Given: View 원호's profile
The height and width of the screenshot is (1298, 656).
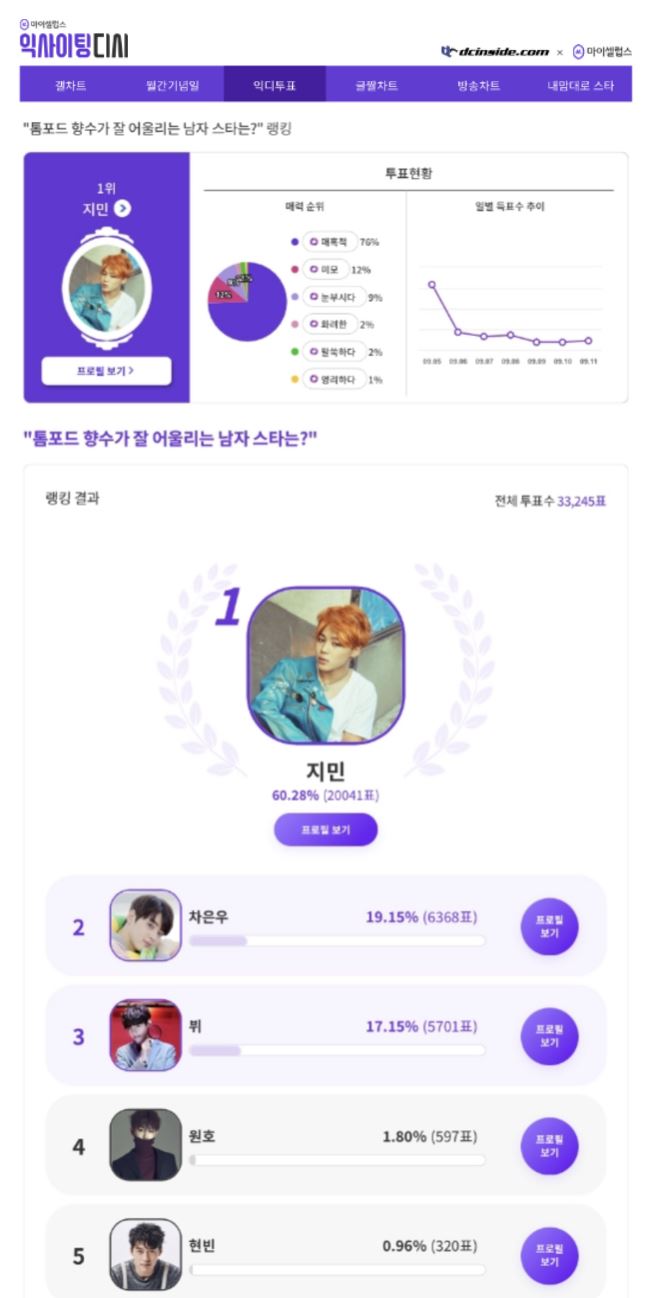Looking at the screenshot, I should click(x=549, y=1145).
